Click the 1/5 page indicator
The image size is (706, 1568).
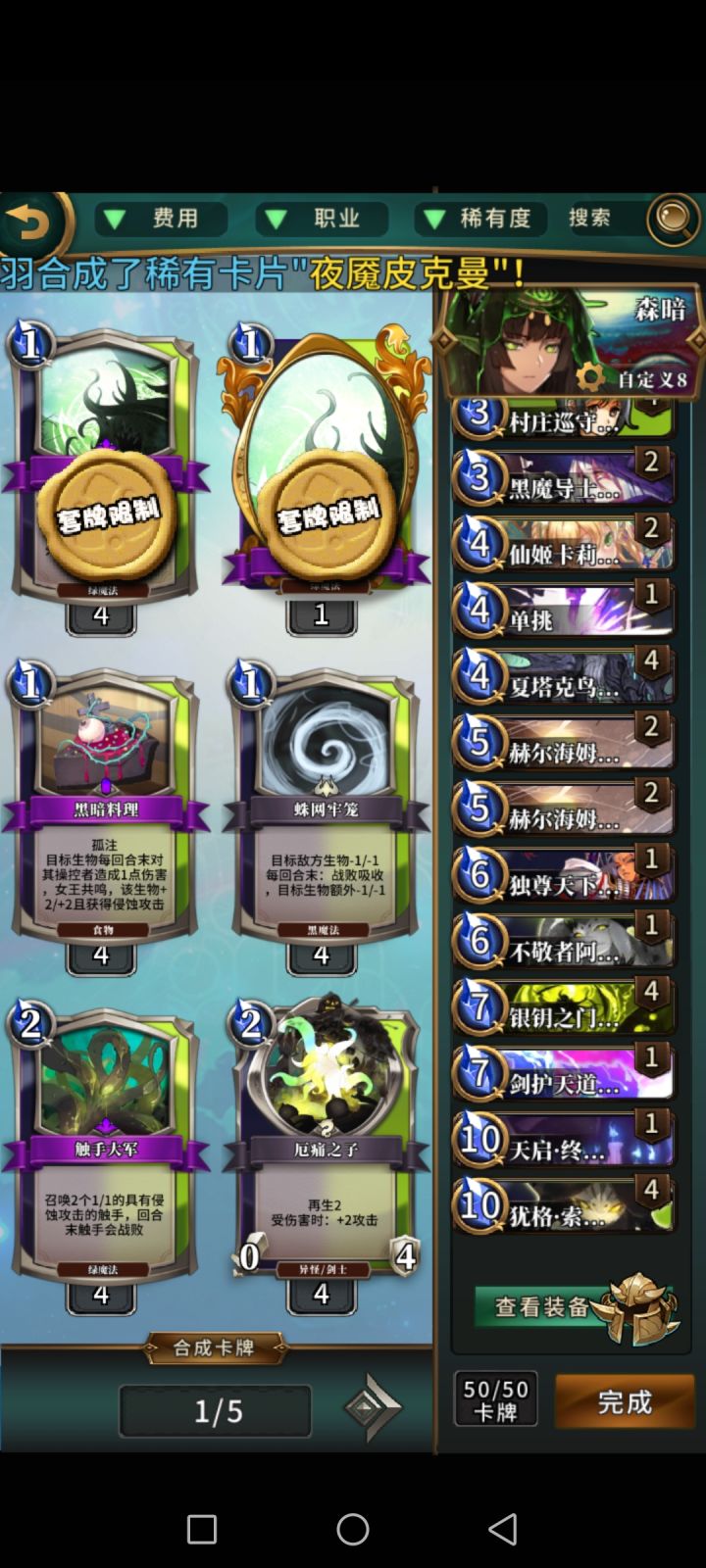click(x=215, y=1411)
